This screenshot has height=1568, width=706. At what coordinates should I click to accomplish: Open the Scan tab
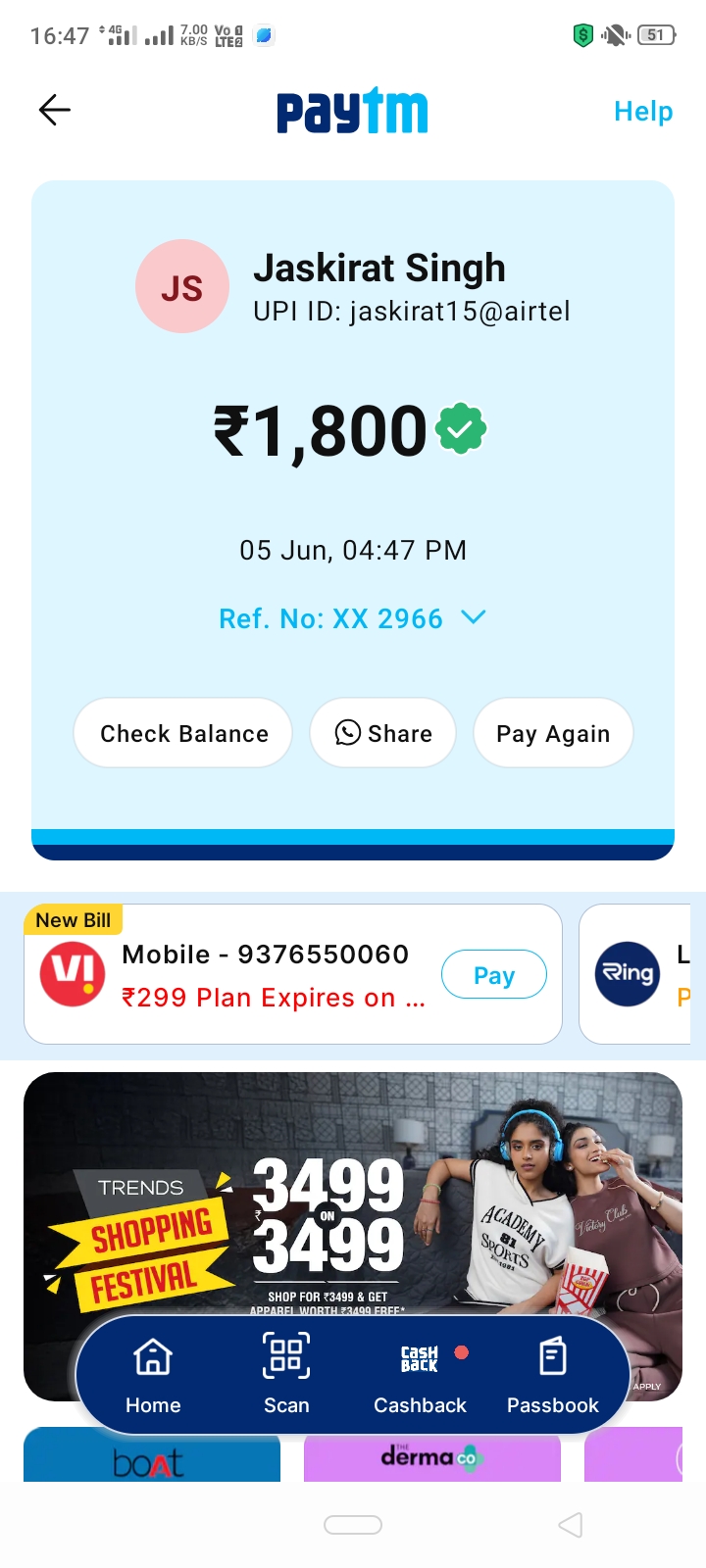click(286, 1376)
